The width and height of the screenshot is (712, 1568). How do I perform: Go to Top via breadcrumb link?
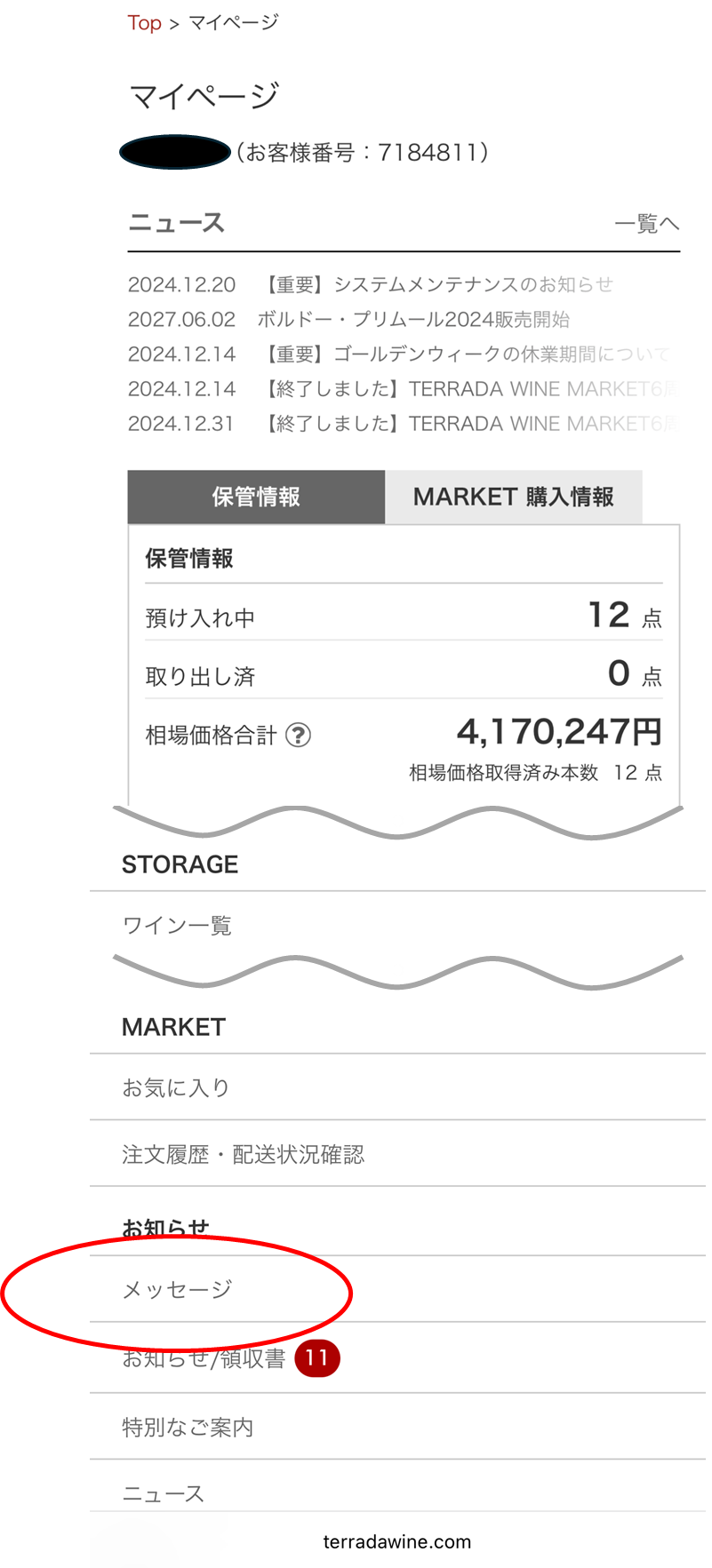click(x=144, y=23)
